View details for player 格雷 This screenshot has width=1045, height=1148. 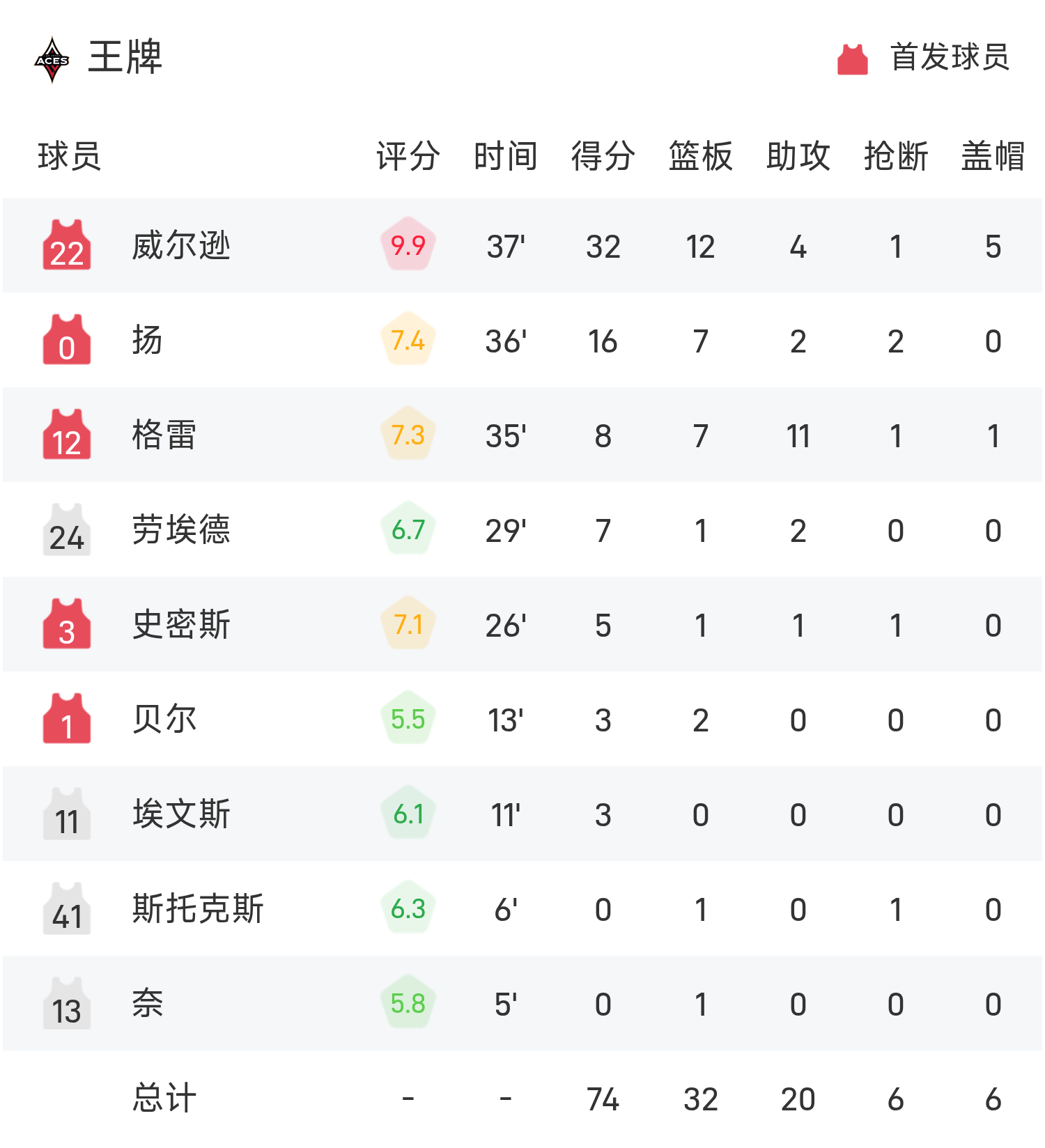coord(164,435)
